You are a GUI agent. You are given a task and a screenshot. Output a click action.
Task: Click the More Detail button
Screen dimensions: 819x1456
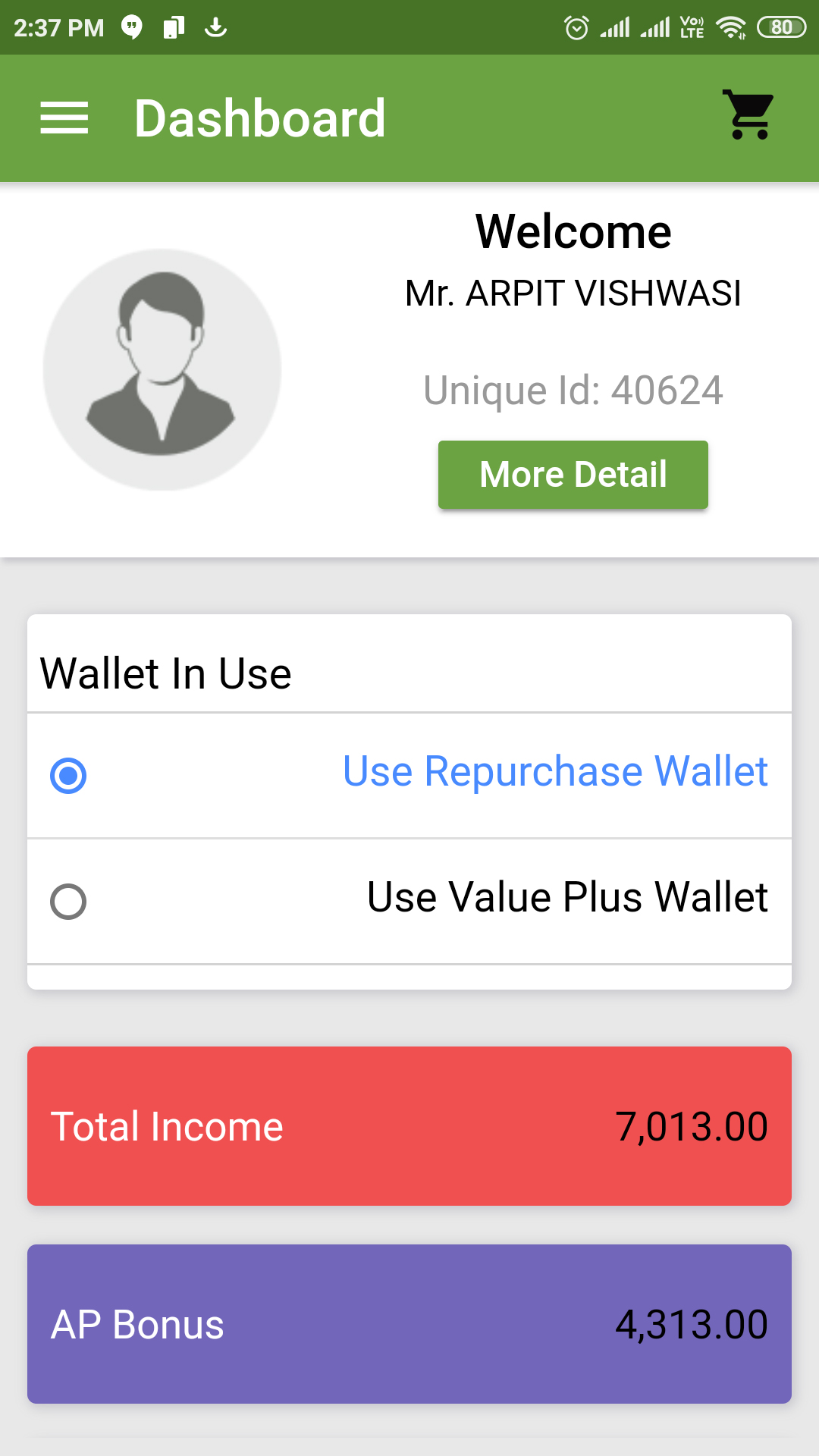[572, 475]
